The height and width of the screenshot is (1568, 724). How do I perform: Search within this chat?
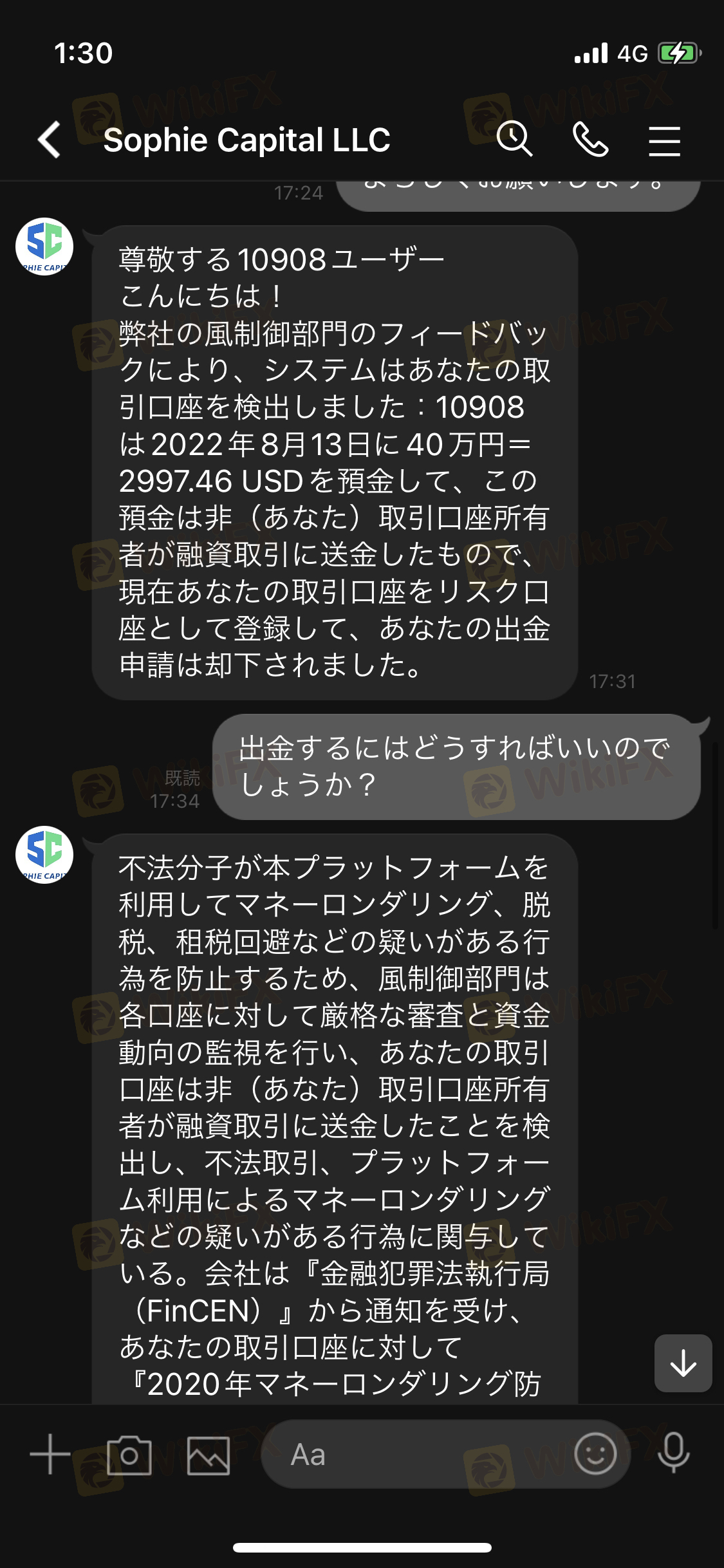click(514, 140)
